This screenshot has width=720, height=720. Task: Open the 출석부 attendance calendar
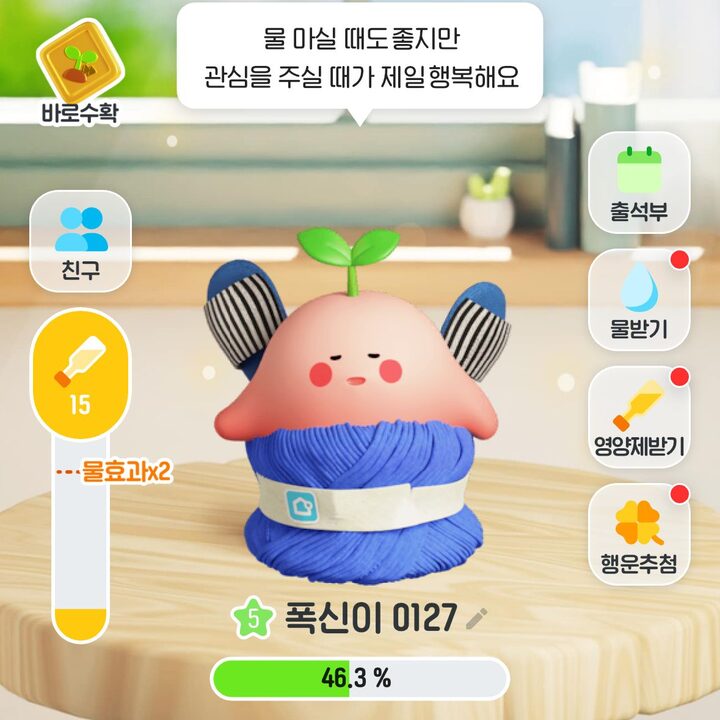click(639, 181)
